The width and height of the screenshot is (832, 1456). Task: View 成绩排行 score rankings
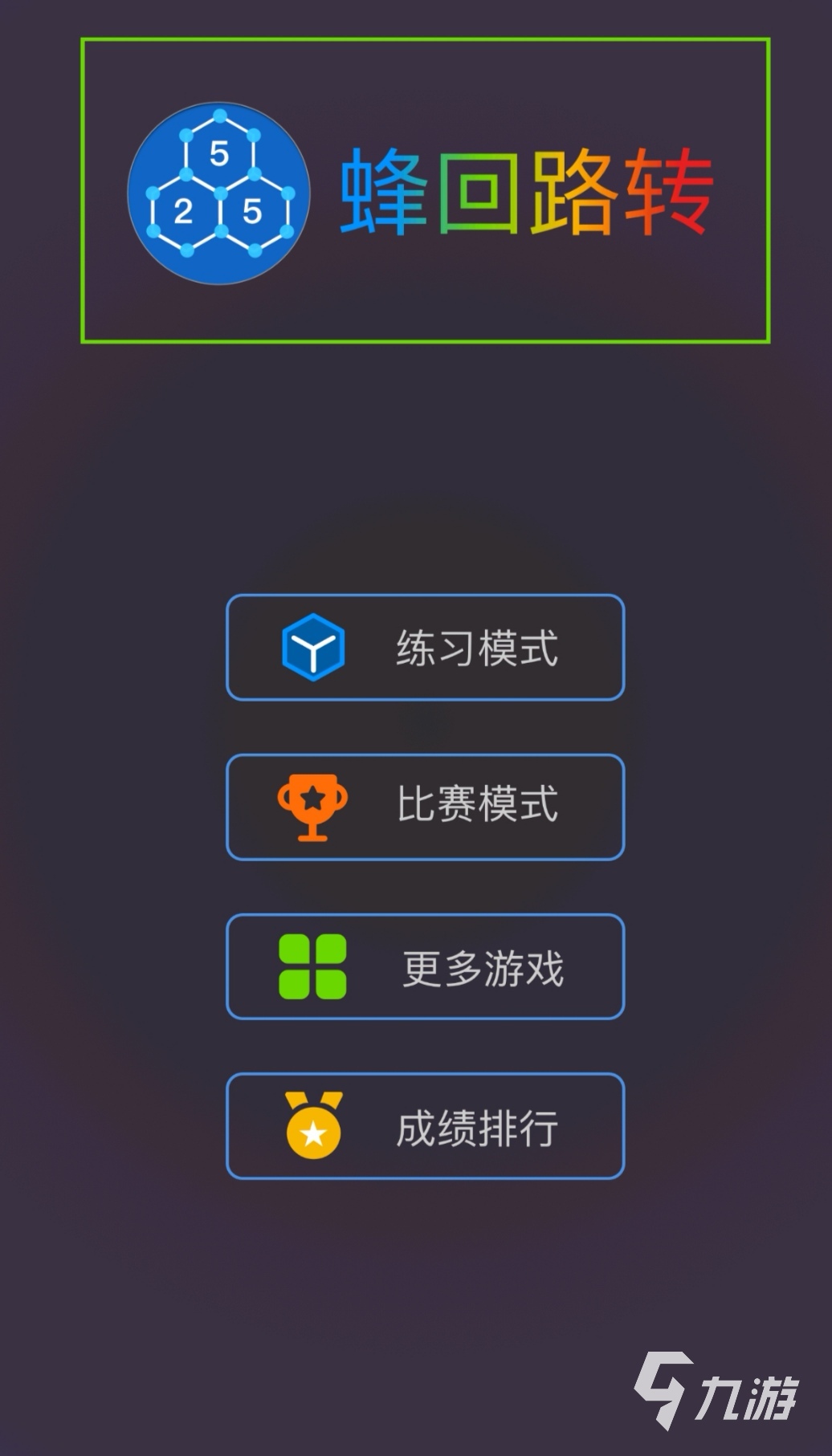click(425, 1126)
